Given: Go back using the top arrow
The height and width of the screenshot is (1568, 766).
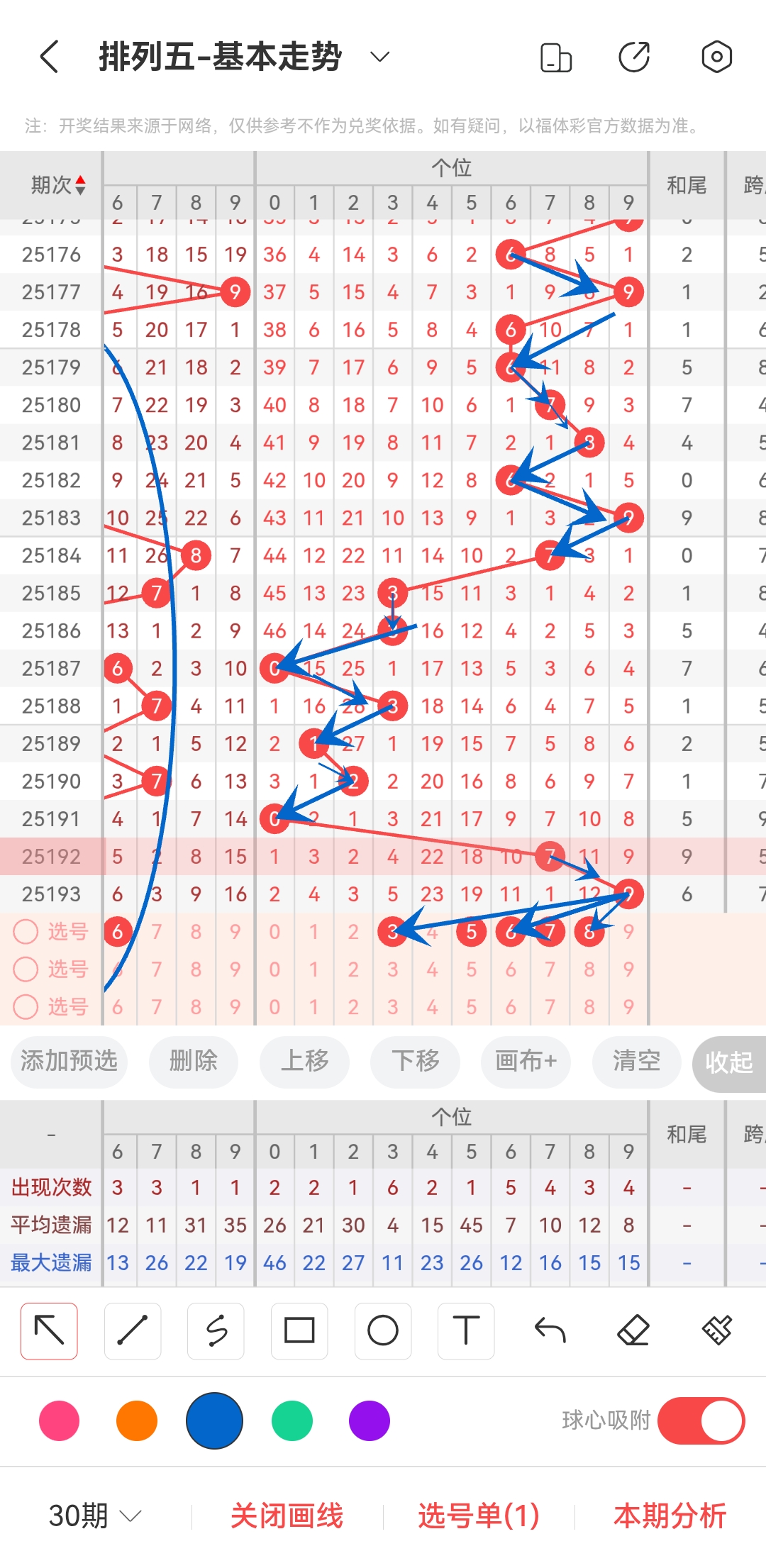Looking at the screenshot, I should (x=50, y=57).
